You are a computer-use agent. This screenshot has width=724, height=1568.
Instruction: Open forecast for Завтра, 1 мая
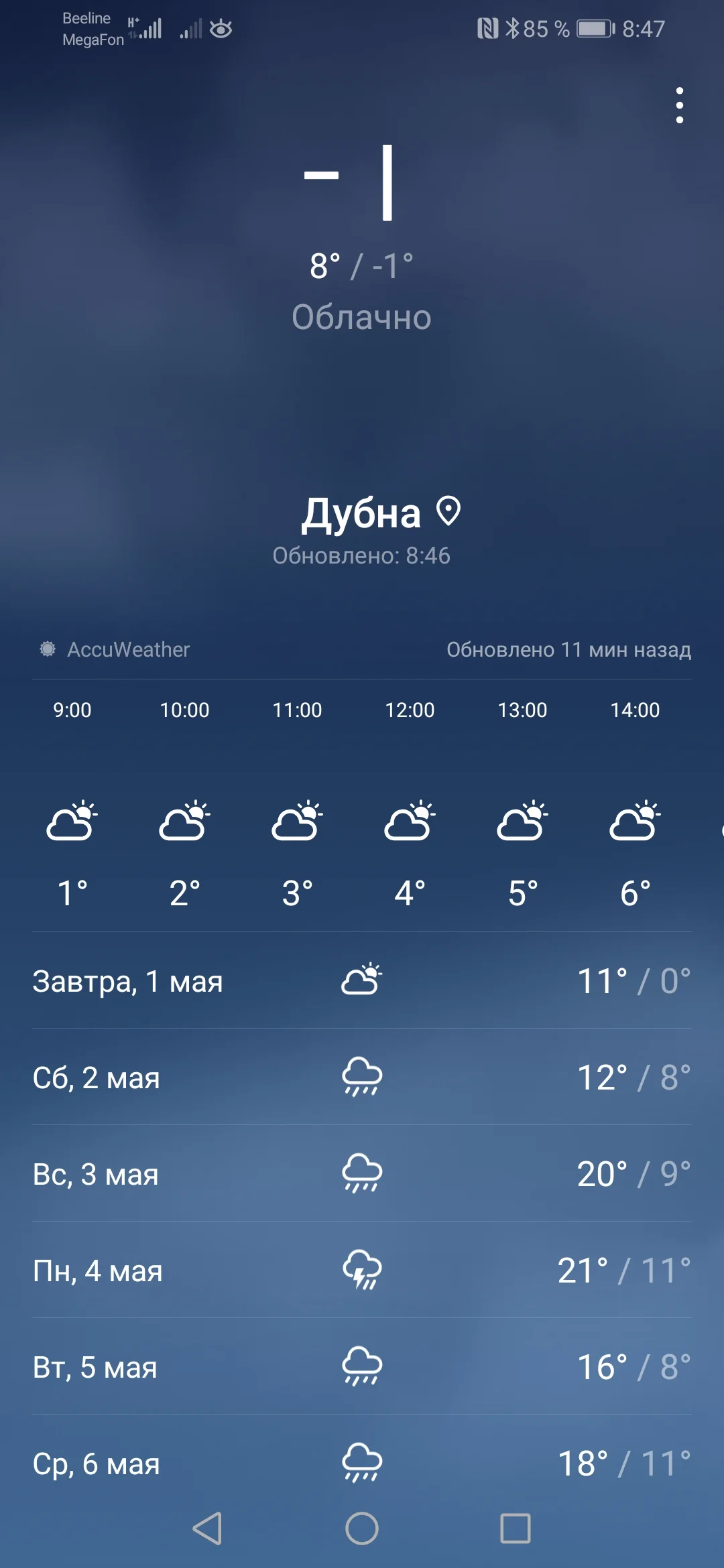coord(362,980)
